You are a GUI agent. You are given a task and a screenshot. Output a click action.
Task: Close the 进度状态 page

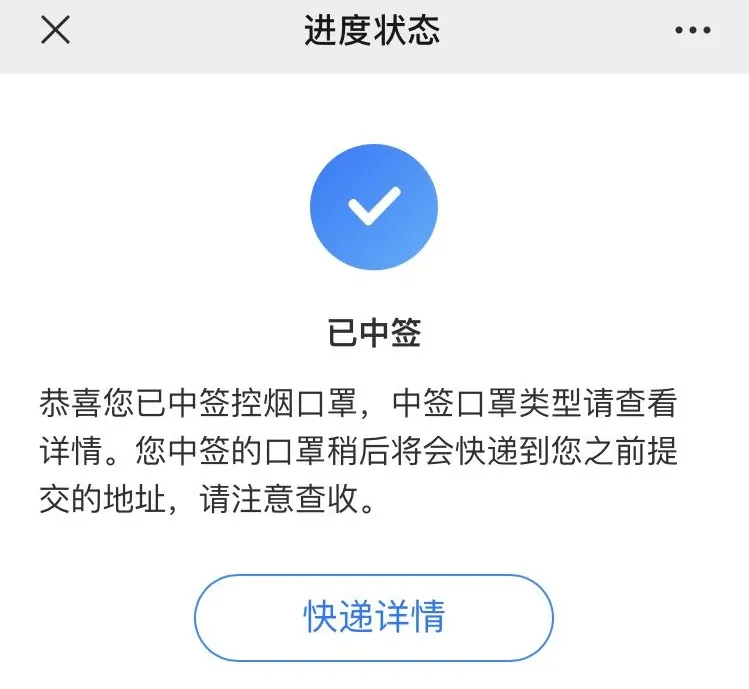click(x=55, y=31)
